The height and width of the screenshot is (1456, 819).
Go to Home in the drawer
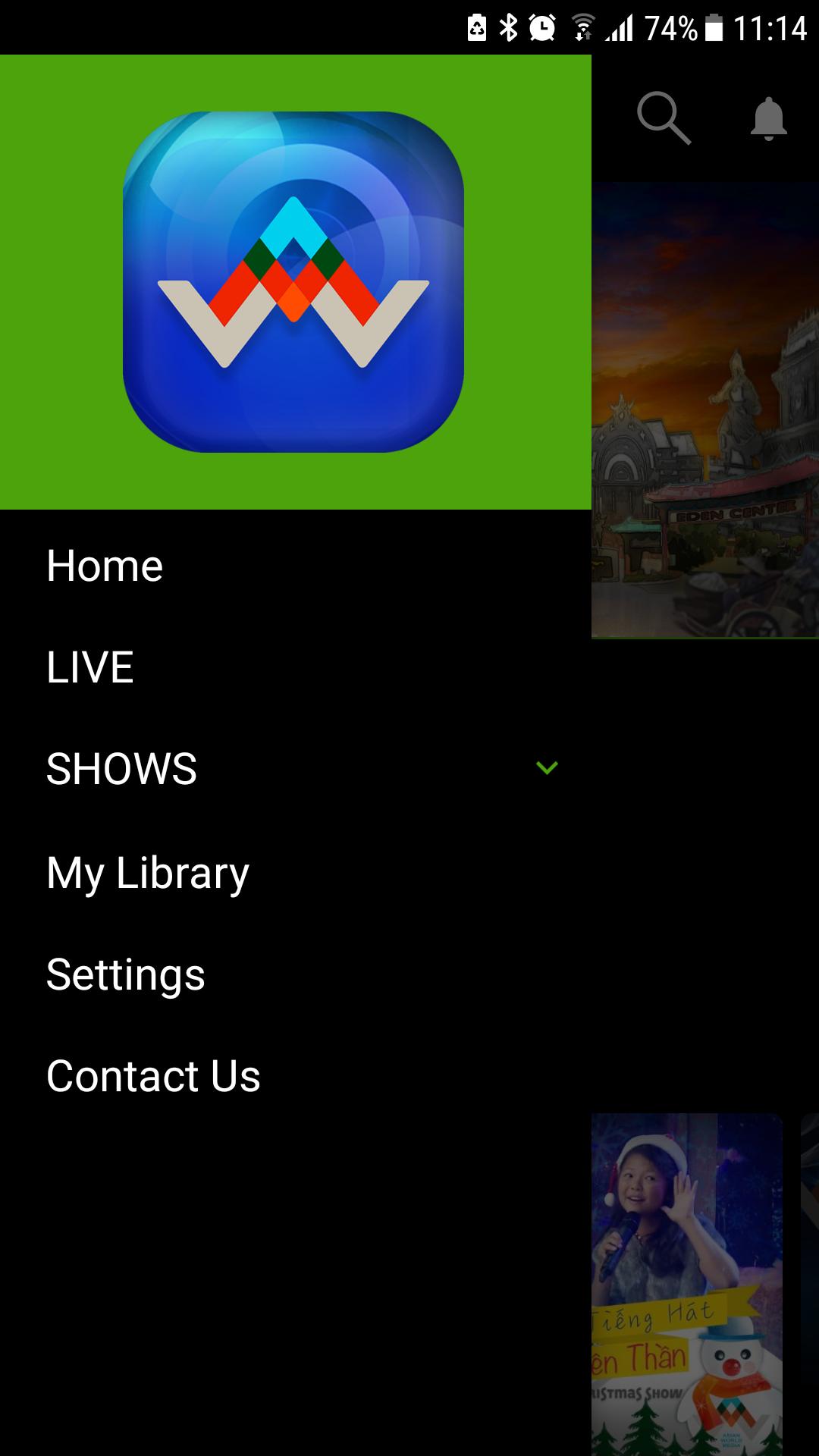pos(105,566)
